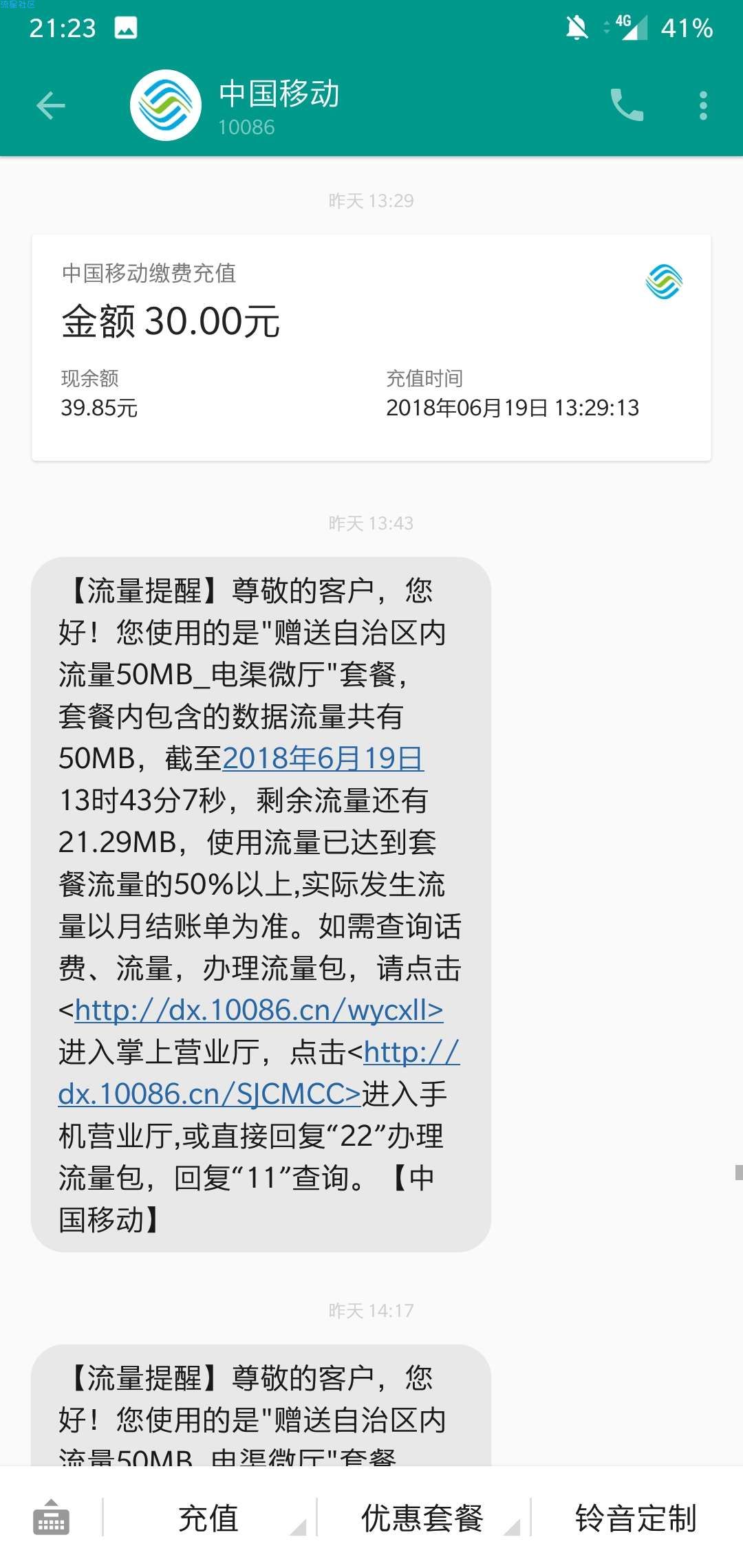Image resolution: width=743 pixels, height=1568 pixels.
Task: Call China Mobile with the phone icon
Action: [627, 105]
